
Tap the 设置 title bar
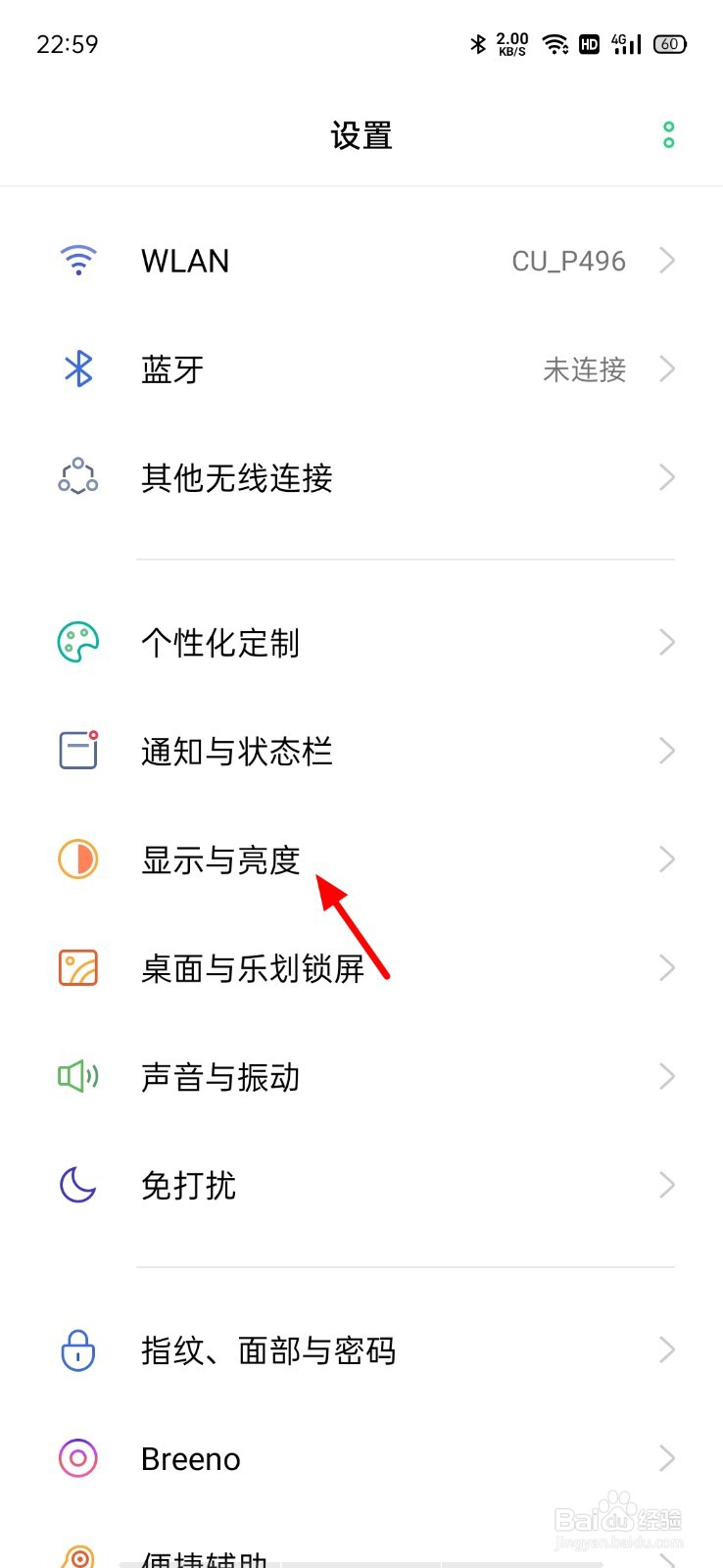(x=361, y=134)
